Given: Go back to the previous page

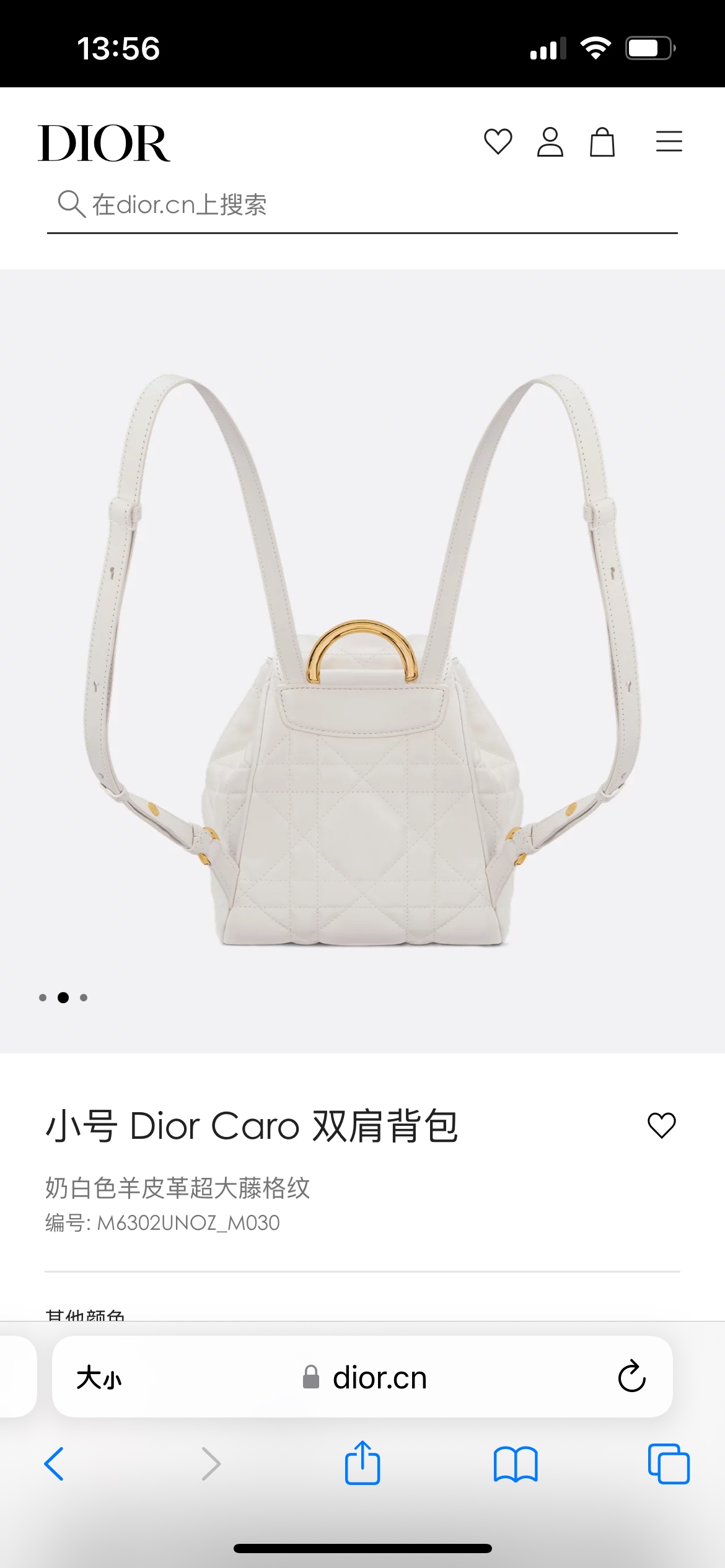Looking at the screenshot, I should coord(54,1464).
